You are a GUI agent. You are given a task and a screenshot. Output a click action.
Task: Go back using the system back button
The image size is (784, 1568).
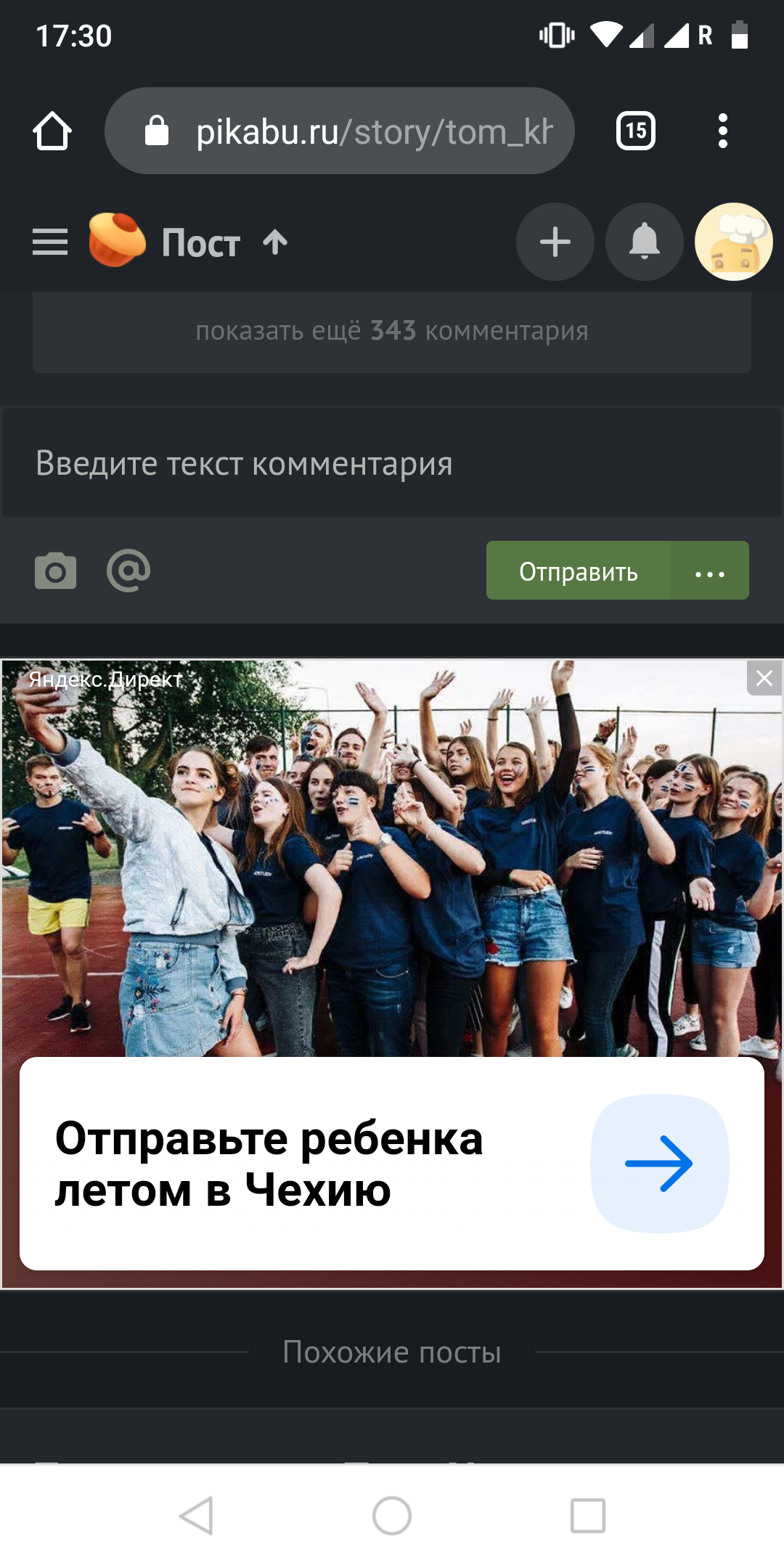[196, 1516]
